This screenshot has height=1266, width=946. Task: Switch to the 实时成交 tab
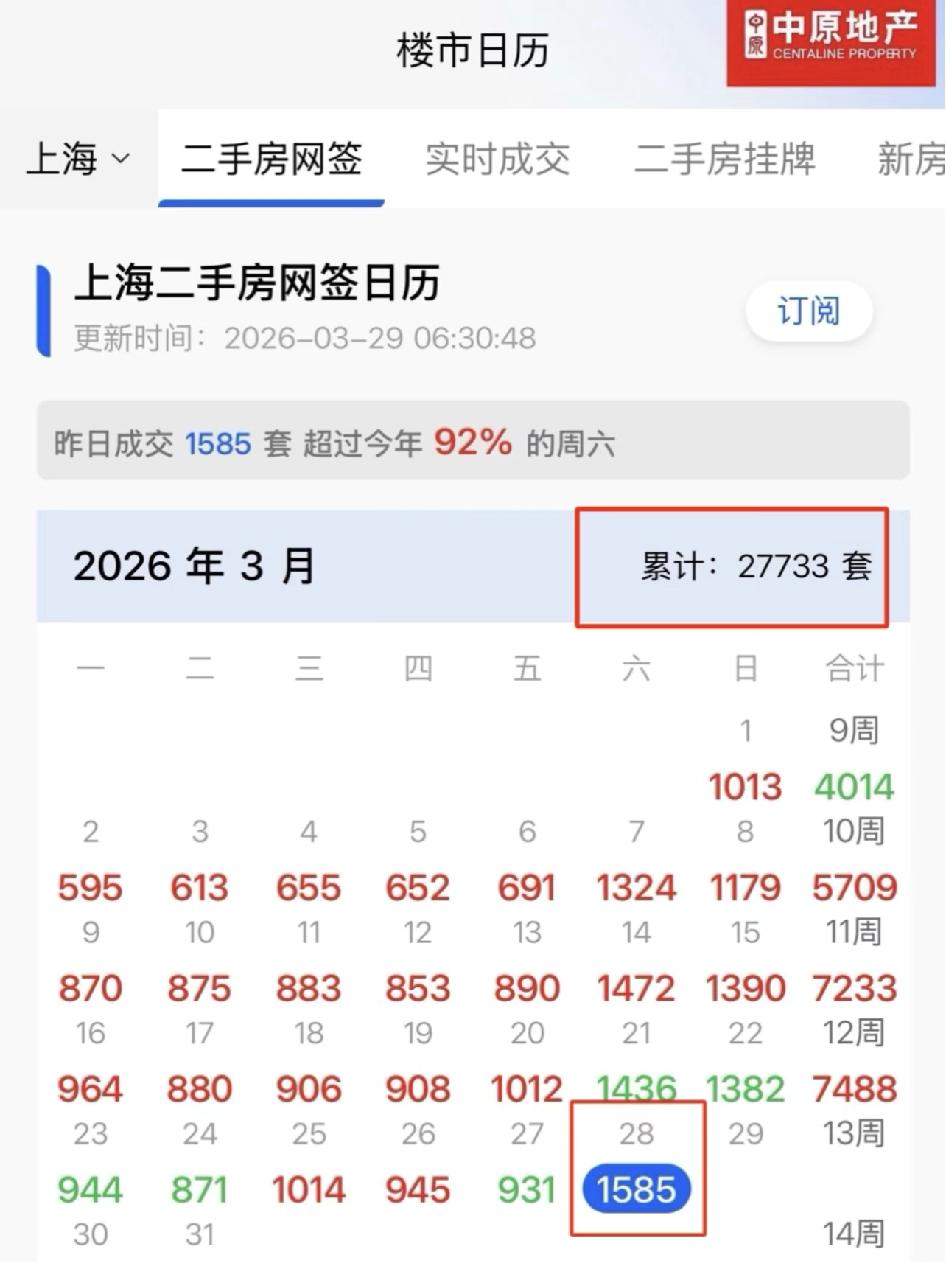[x=497, y=160]
